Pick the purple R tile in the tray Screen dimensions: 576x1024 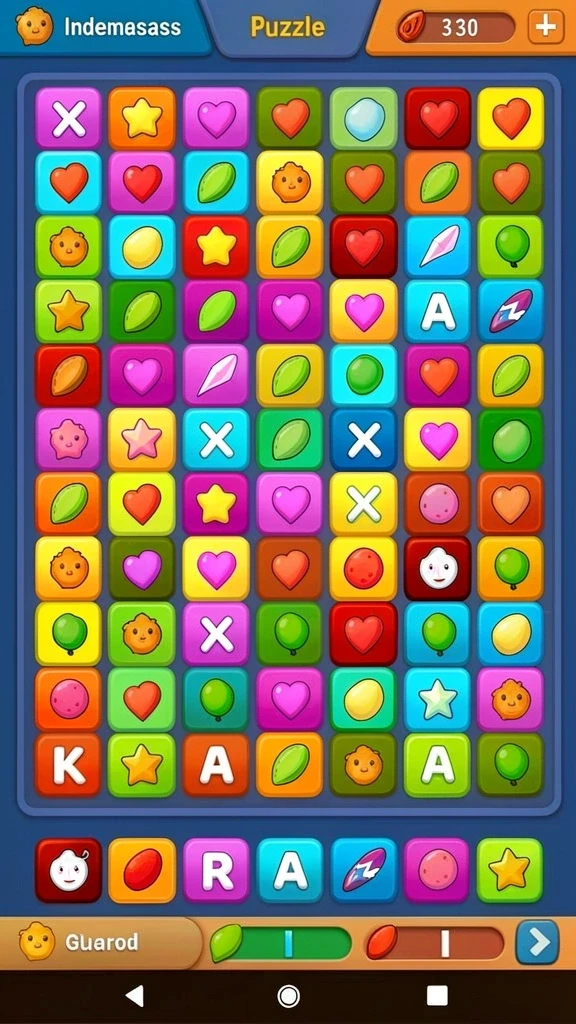216,871
